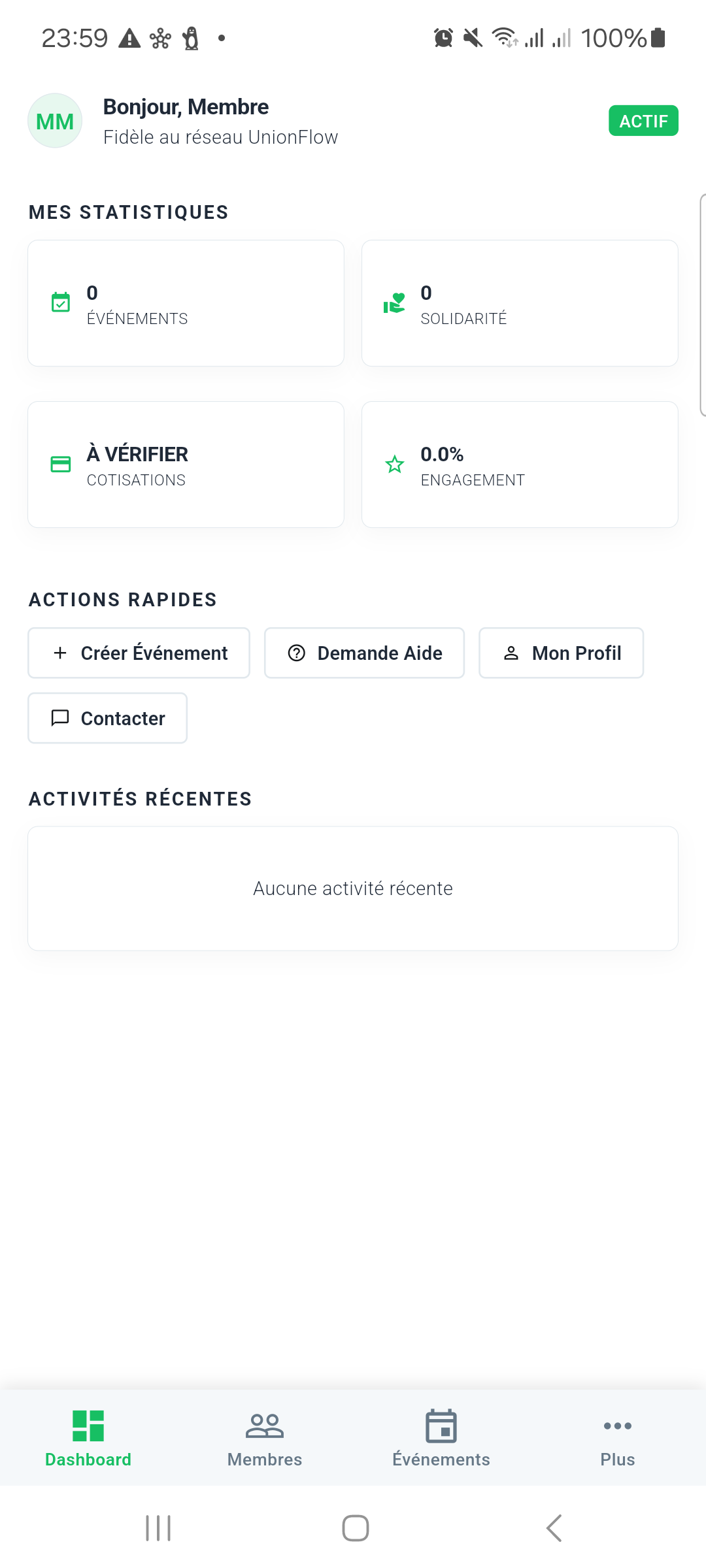Open the Événements statistics card
The height and width of the screenshot is (1568, 706).
coord(186,303)
